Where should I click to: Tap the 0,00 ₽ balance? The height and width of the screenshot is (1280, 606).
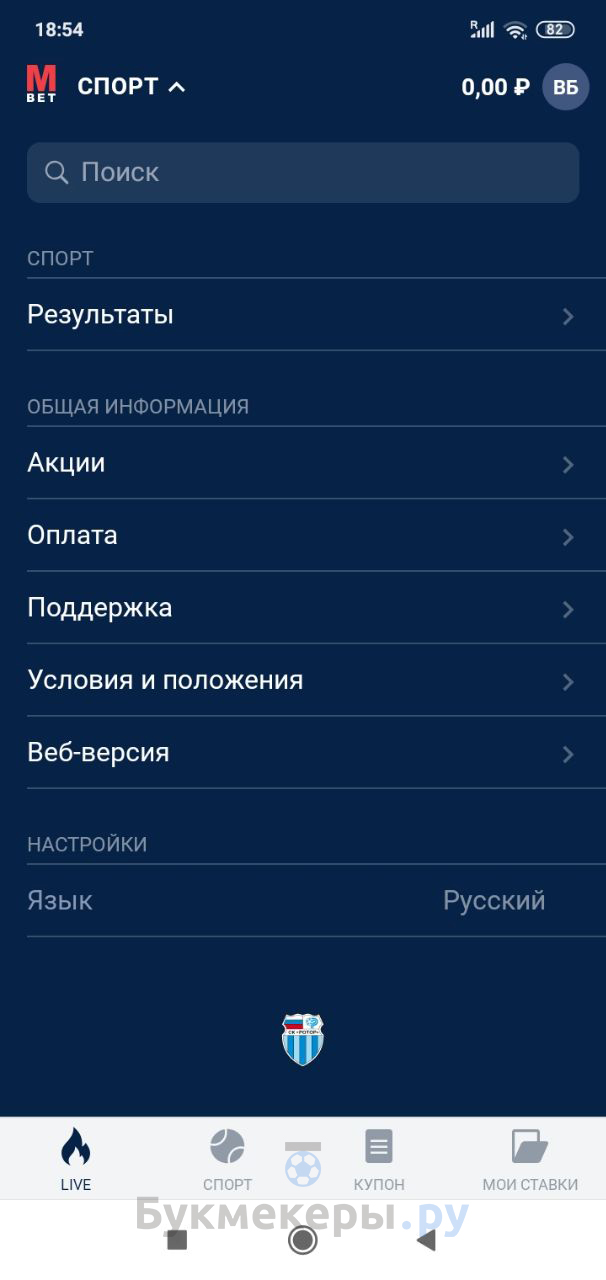(495, 87)
